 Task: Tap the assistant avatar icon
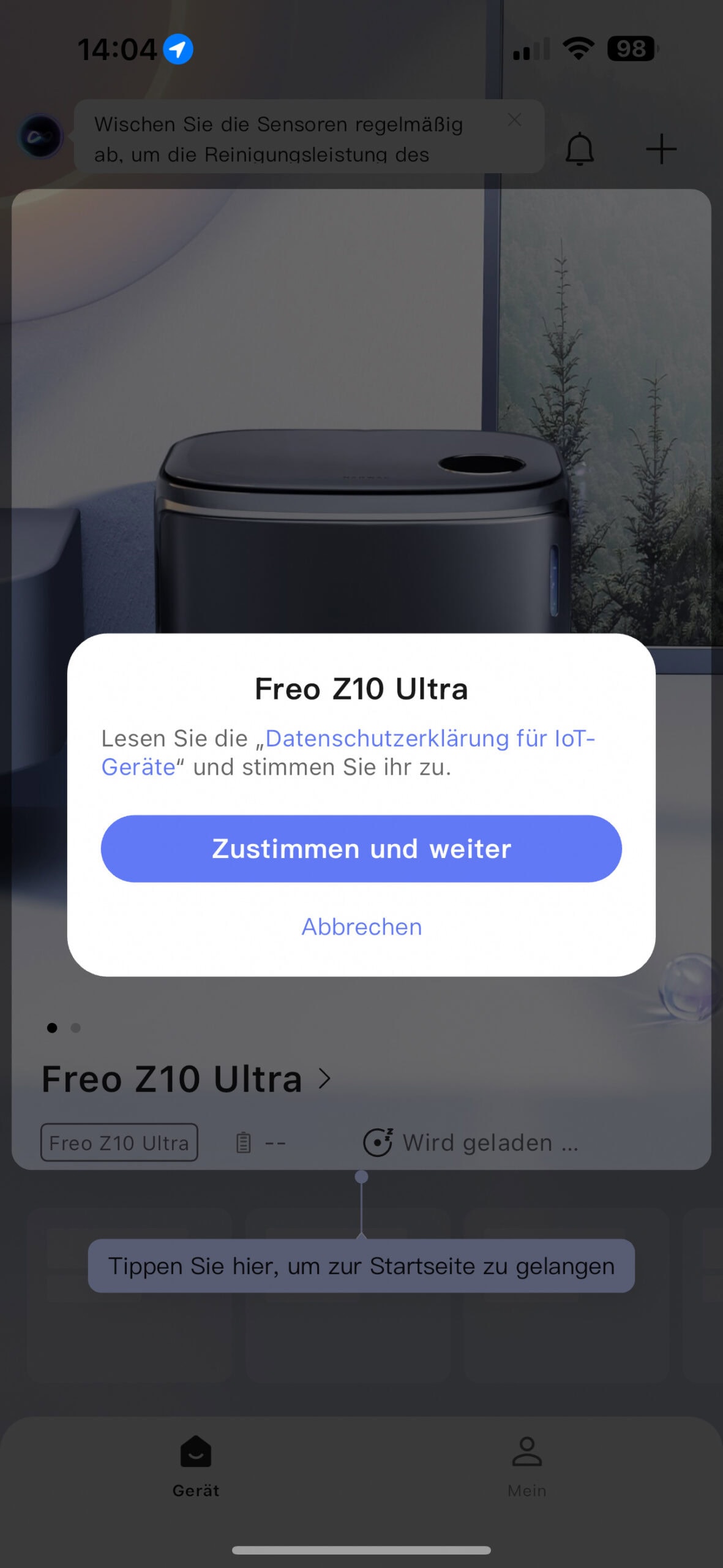[40, 136]
